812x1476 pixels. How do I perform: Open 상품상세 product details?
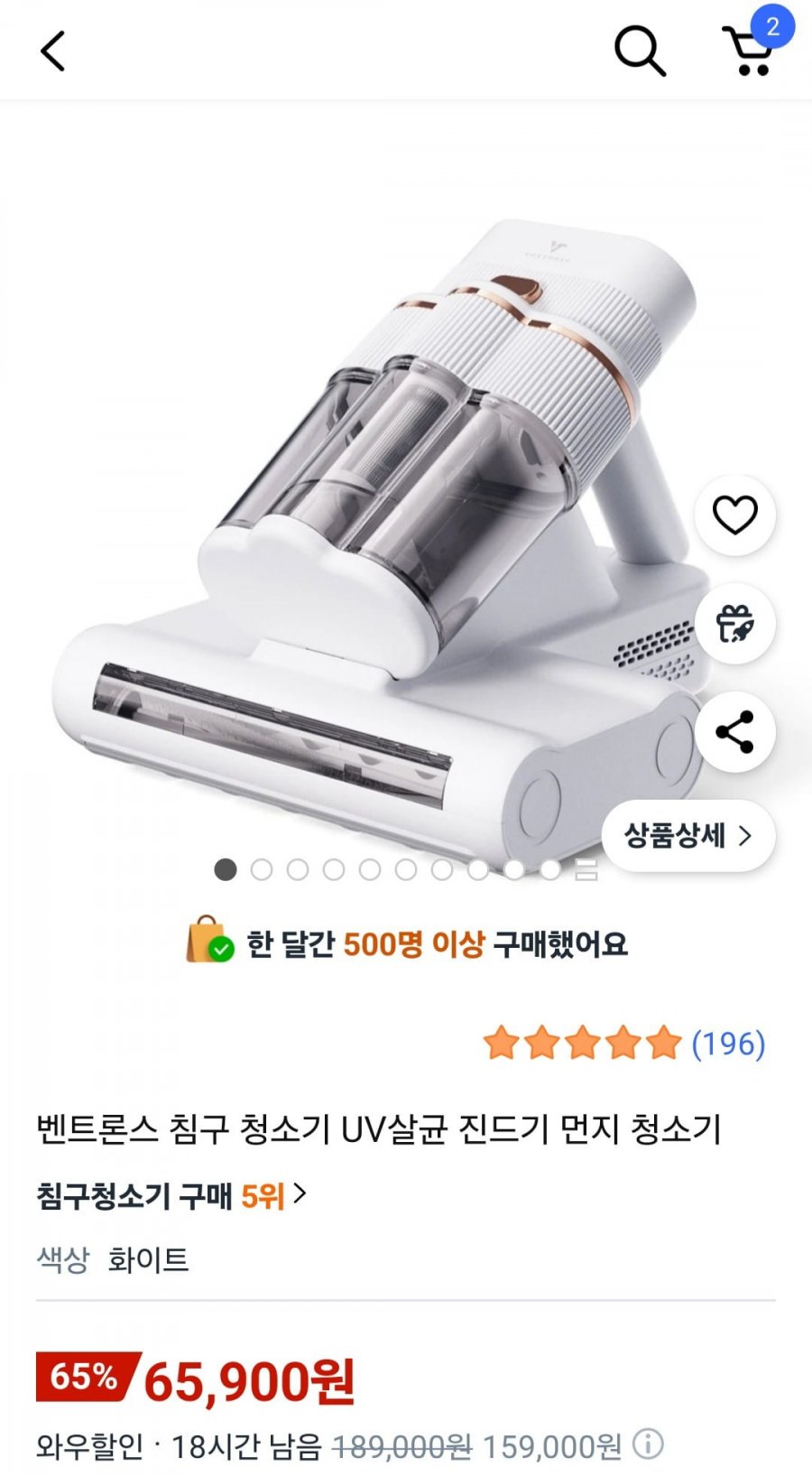point(688,836)
